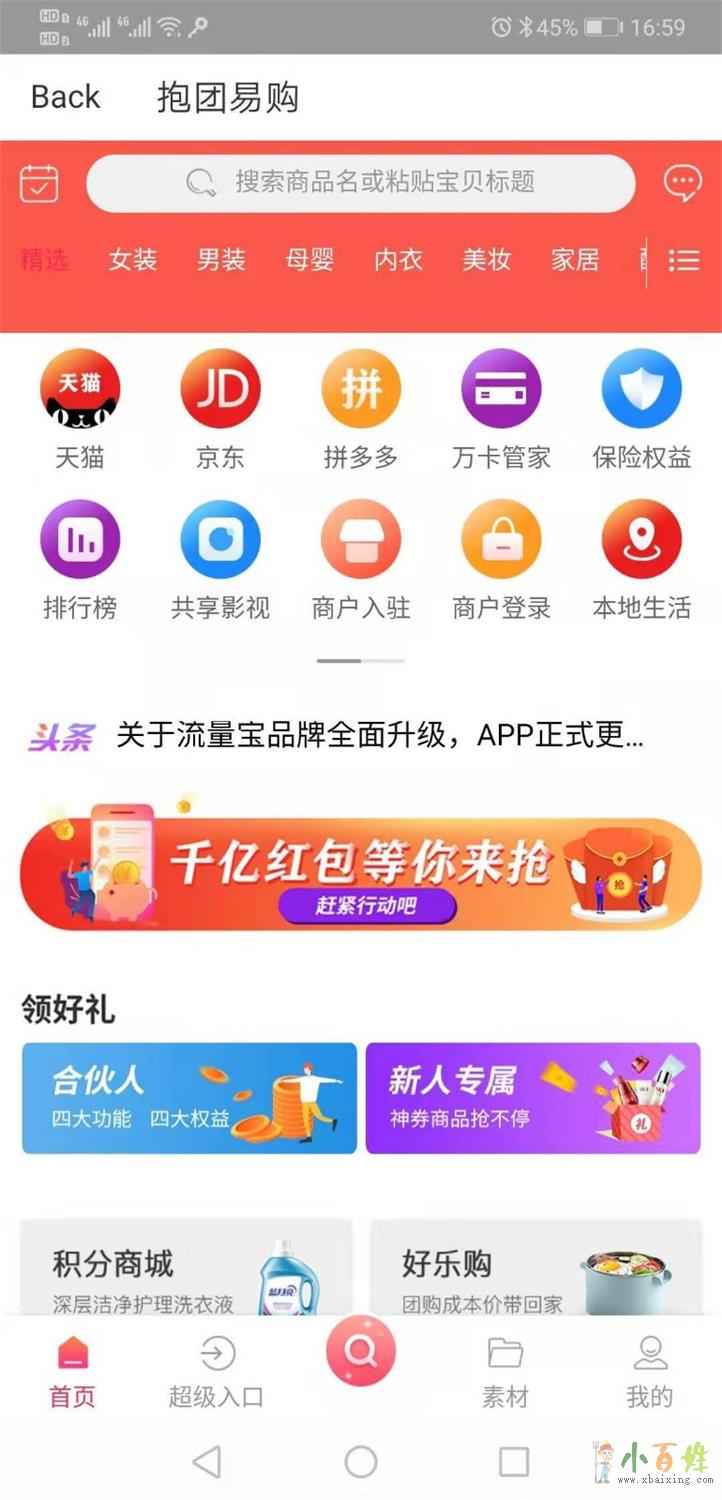Image resolution: width=722 pixels, height=1500 pixels.
Task: Switch to the 女装 category tab
Action: (133, 260)
